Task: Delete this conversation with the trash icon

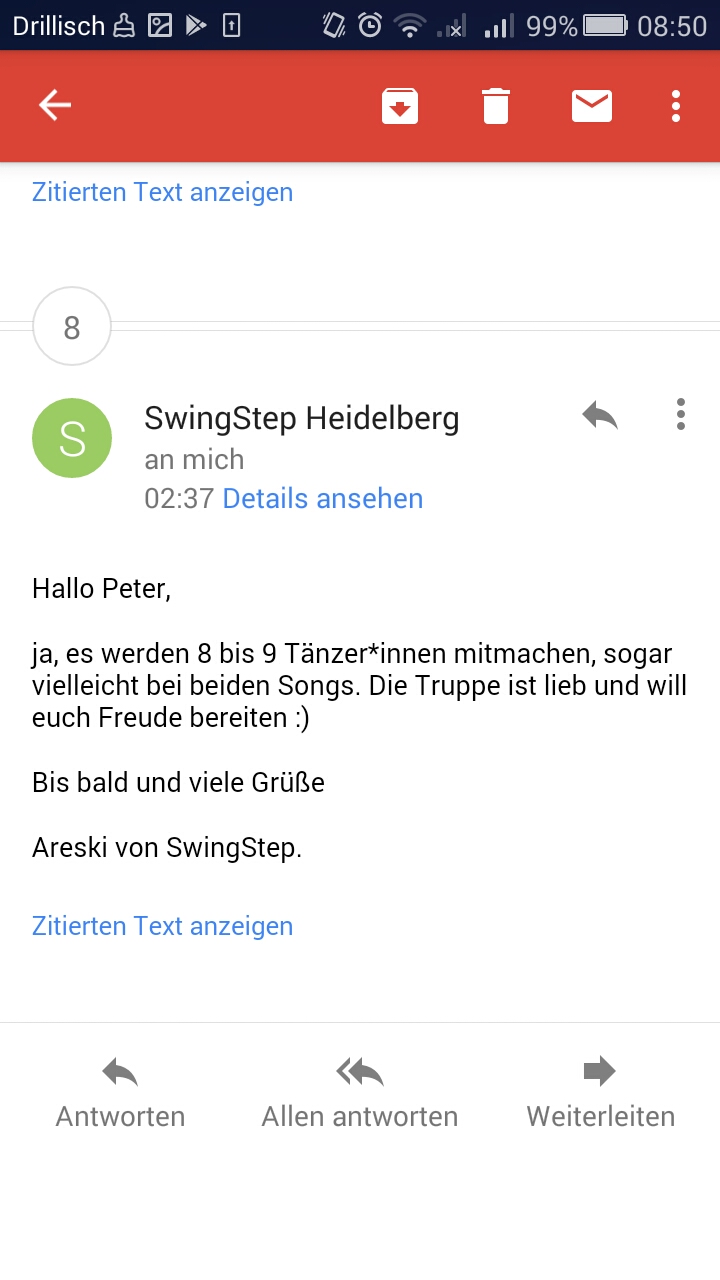Action: tap(496, 106)
